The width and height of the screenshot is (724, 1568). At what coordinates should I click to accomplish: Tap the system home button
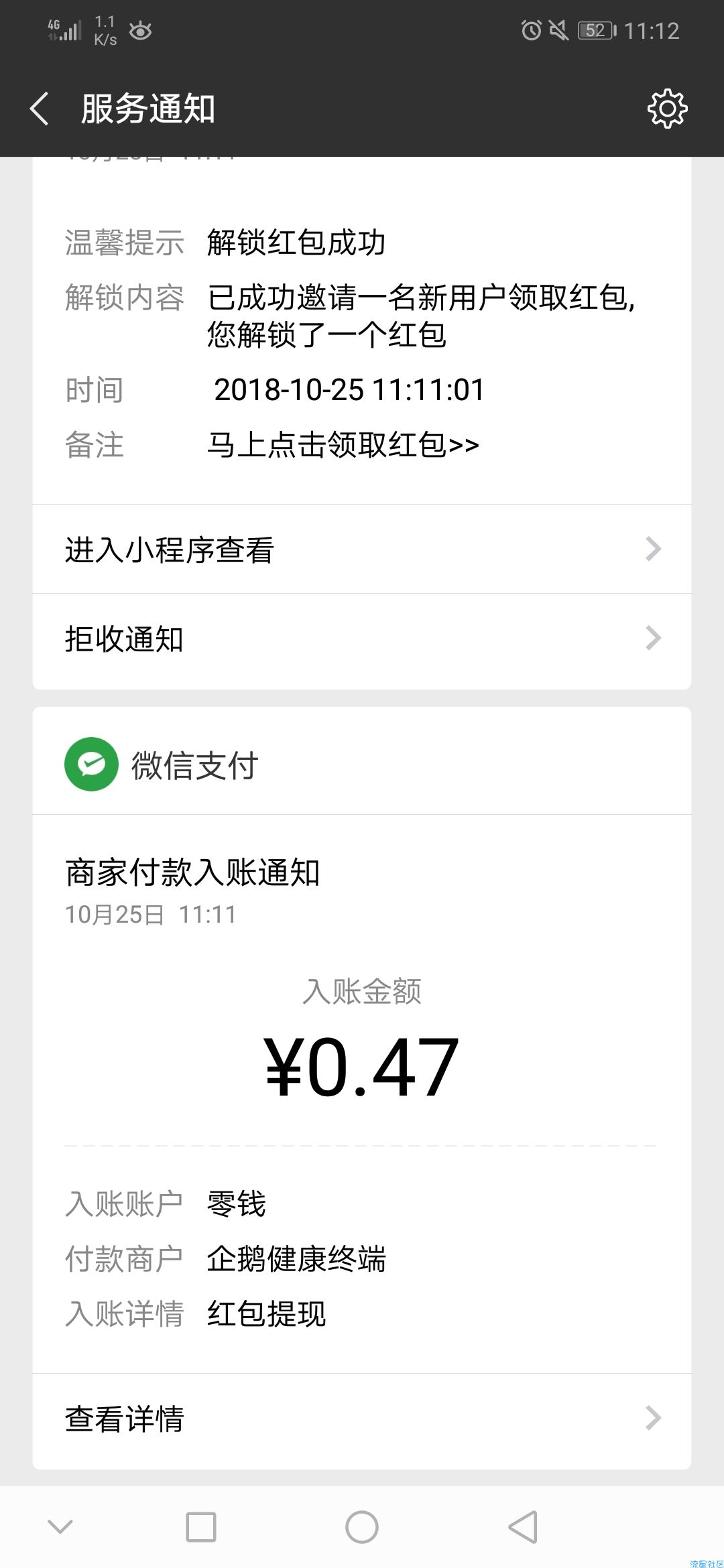click(362, 1527)
